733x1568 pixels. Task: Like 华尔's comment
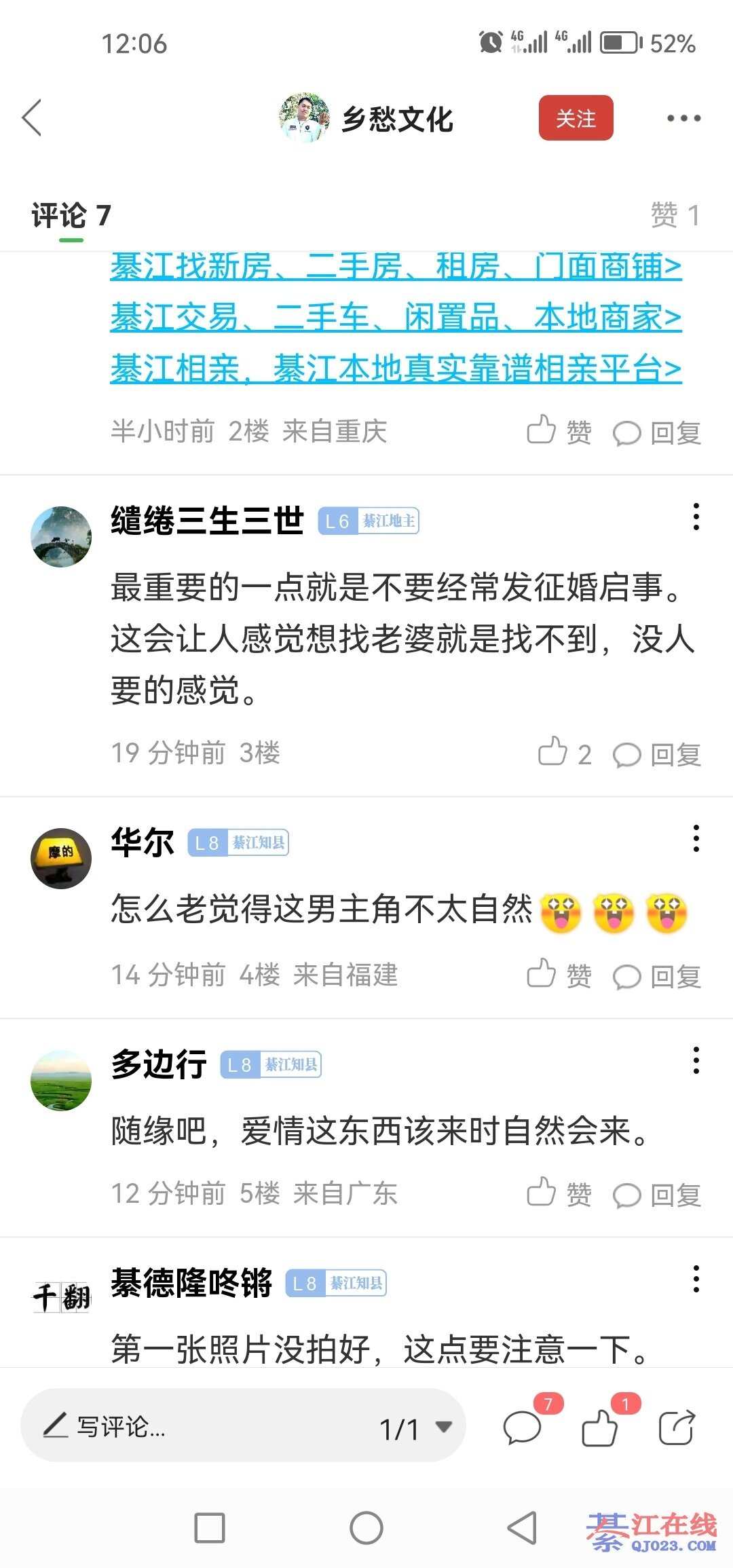click(x=559, y=975)
